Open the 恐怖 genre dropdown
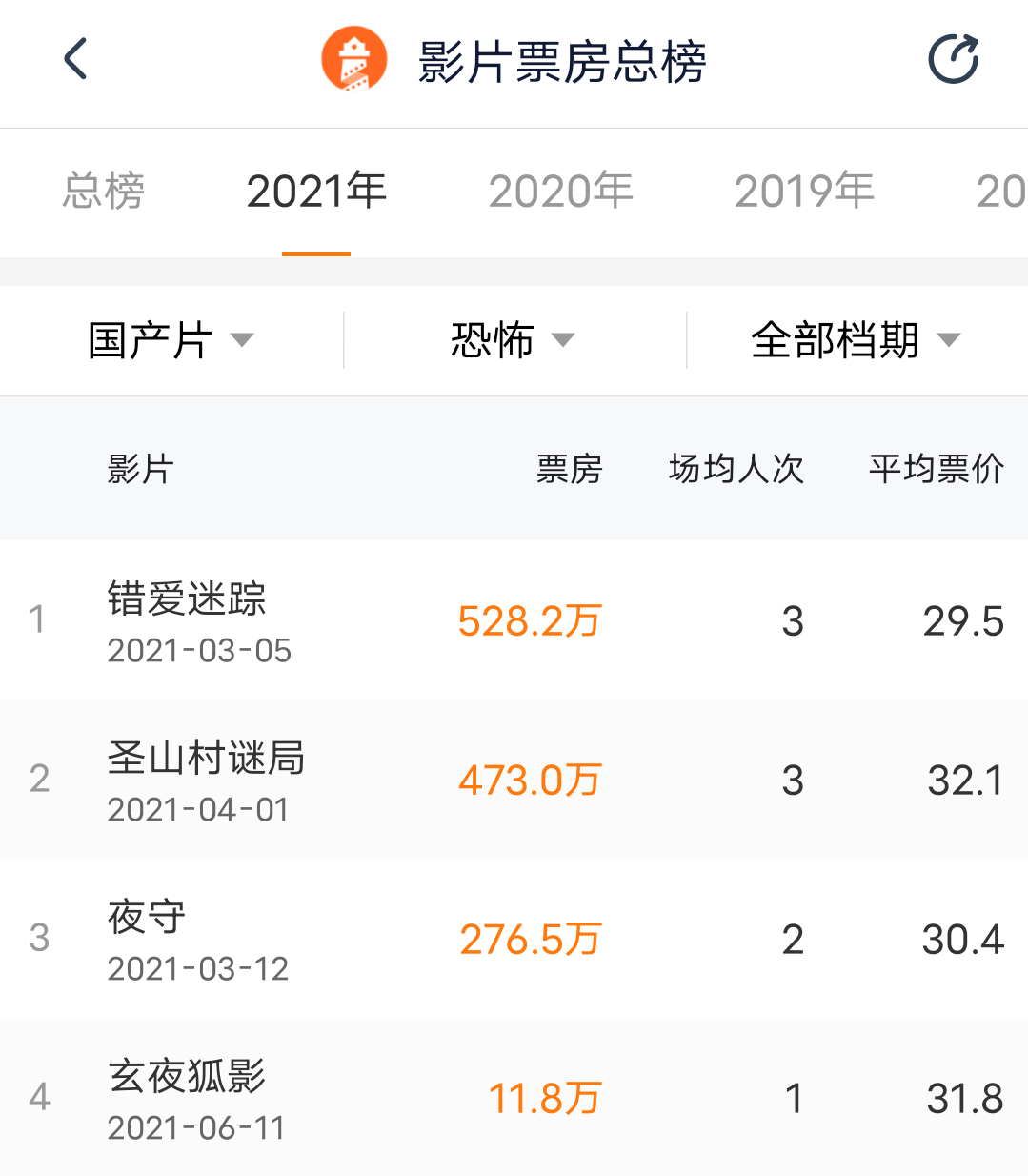Screen dimensions: 1028x1176 [510, 340]
